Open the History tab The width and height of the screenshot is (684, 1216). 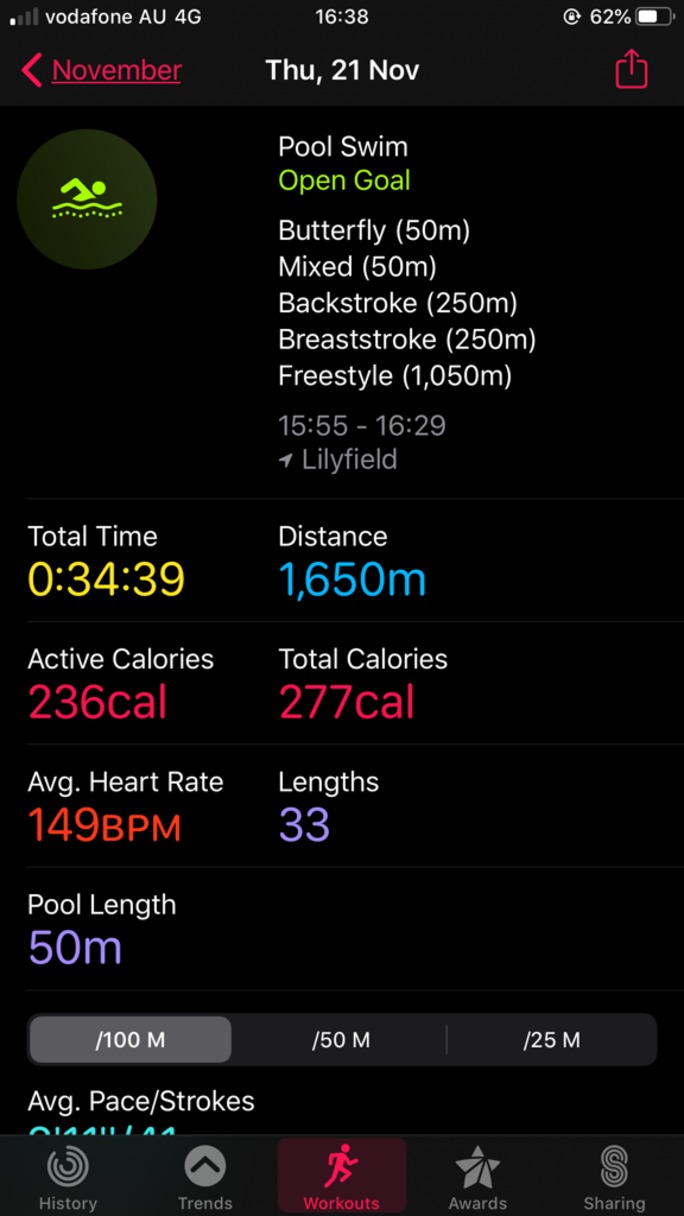68,1179
